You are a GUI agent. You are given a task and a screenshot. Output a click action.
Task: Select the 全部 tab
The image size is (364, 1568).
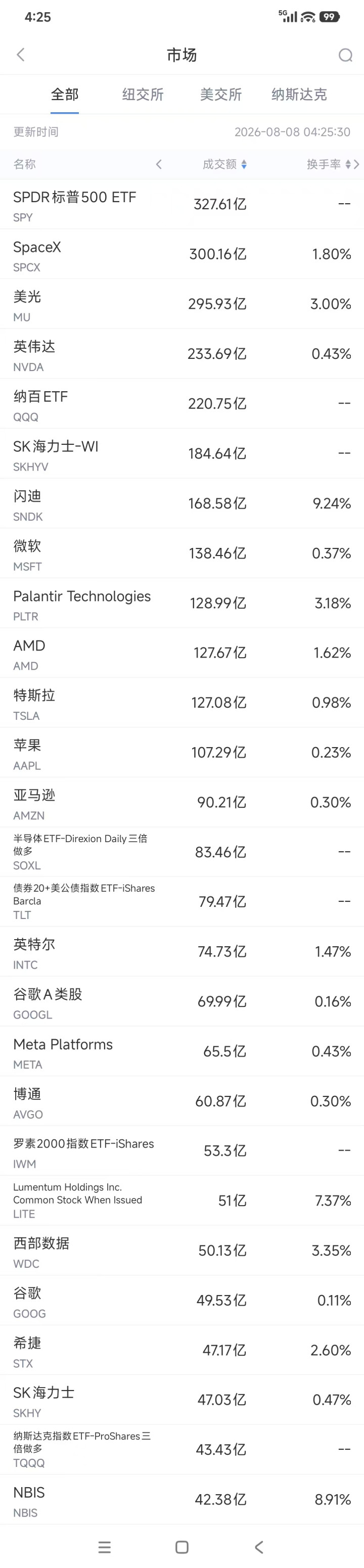(x=65, y=95)
